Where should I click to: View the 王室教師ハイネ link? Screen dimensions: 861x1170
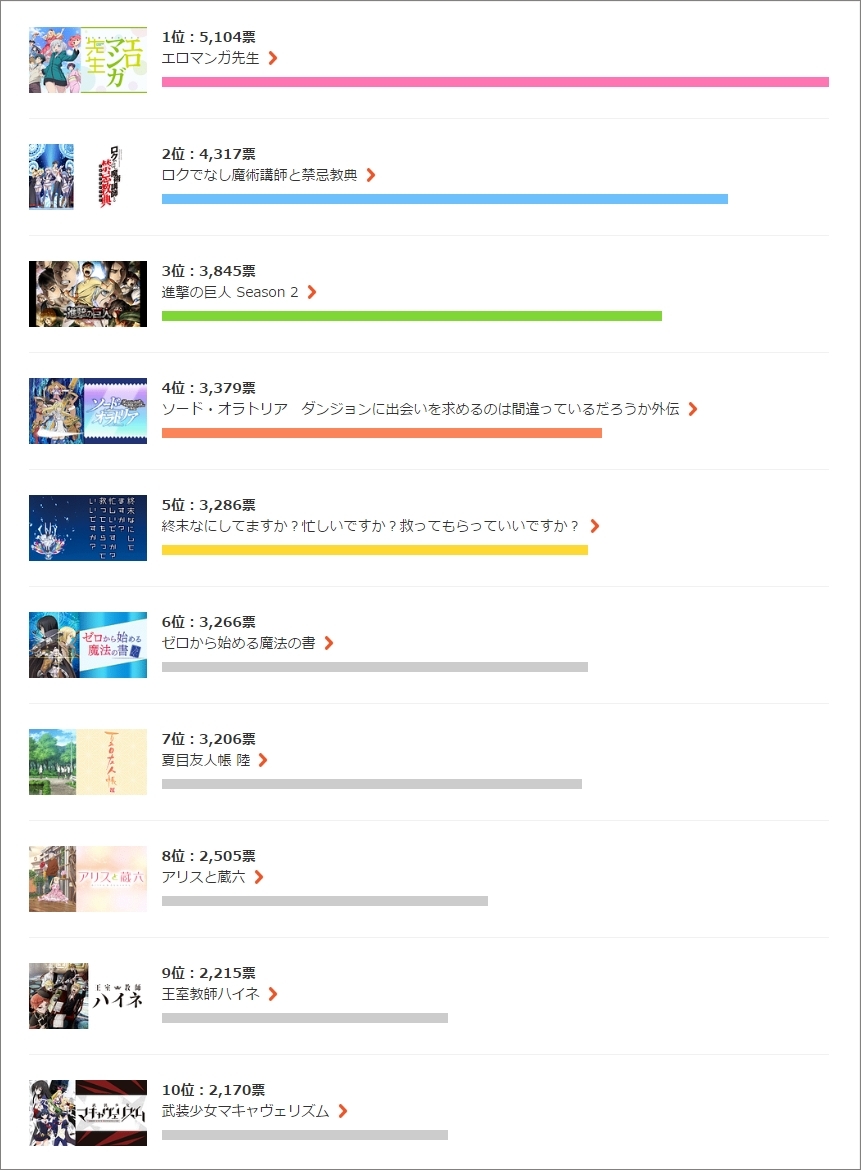211,994
